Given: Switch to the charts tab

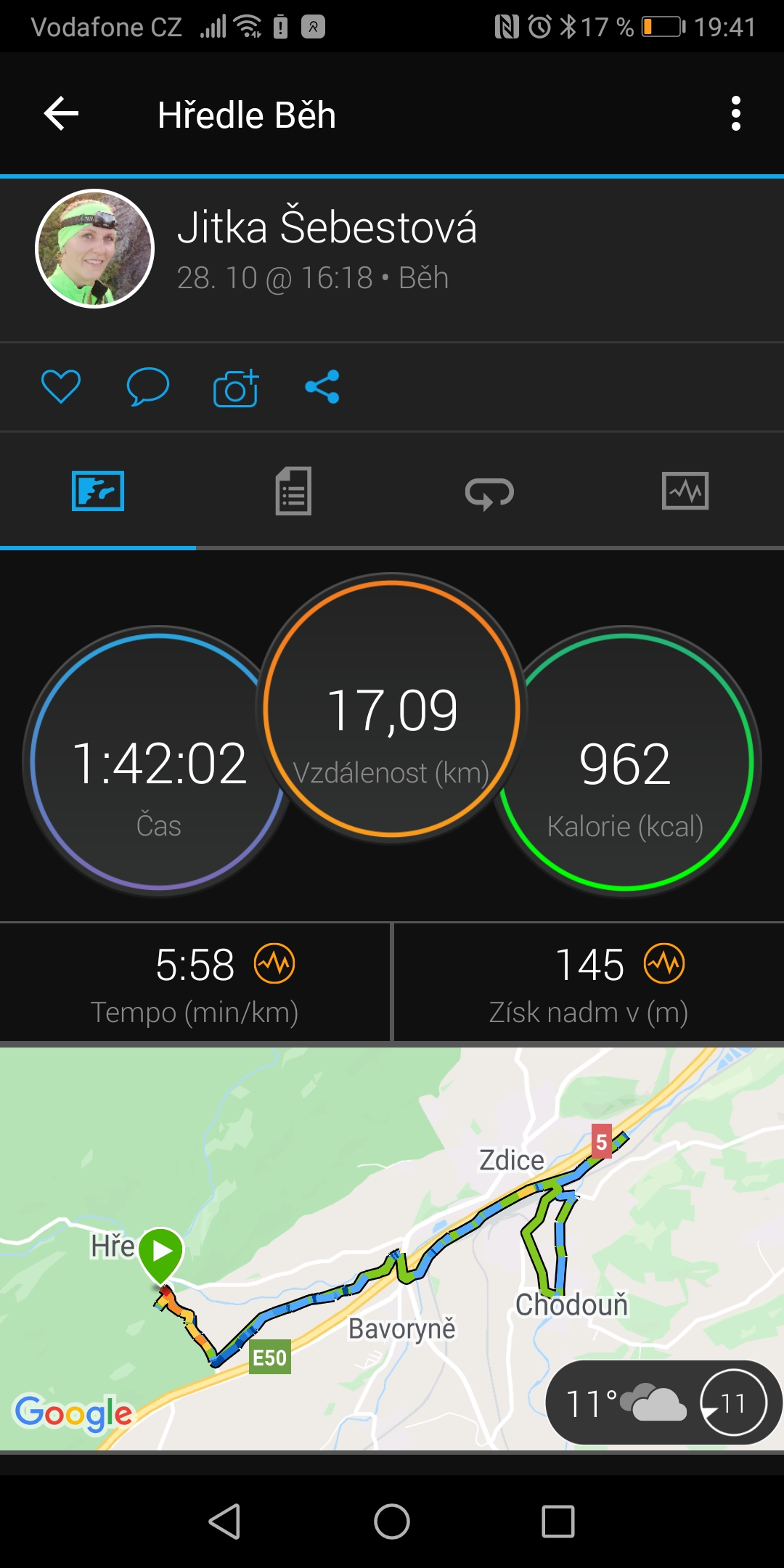Looking at the screenshot, I should pyautogui.click(x=685, y=491).
